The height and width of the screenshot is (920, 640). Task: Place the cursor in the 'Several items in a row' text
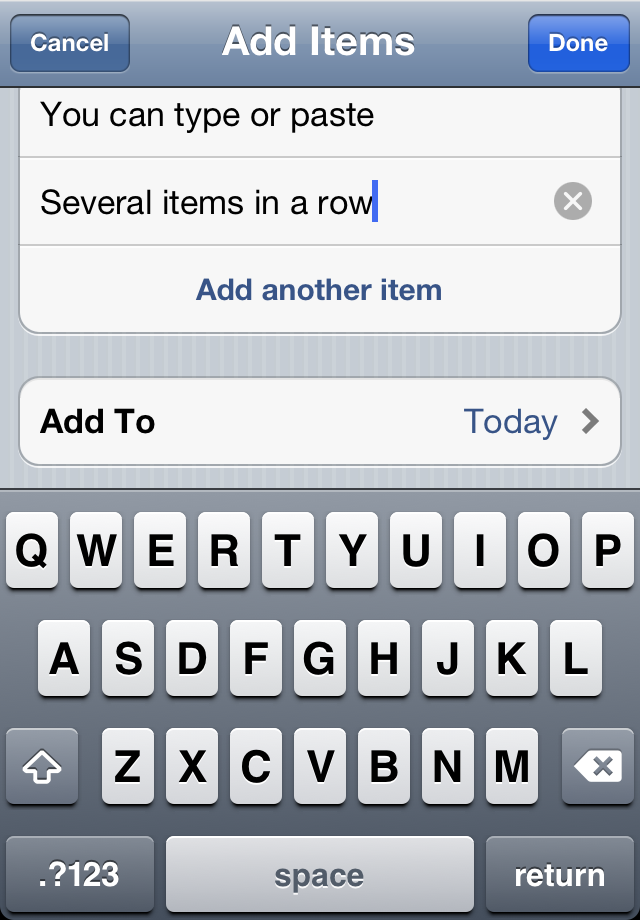[207, 203]
